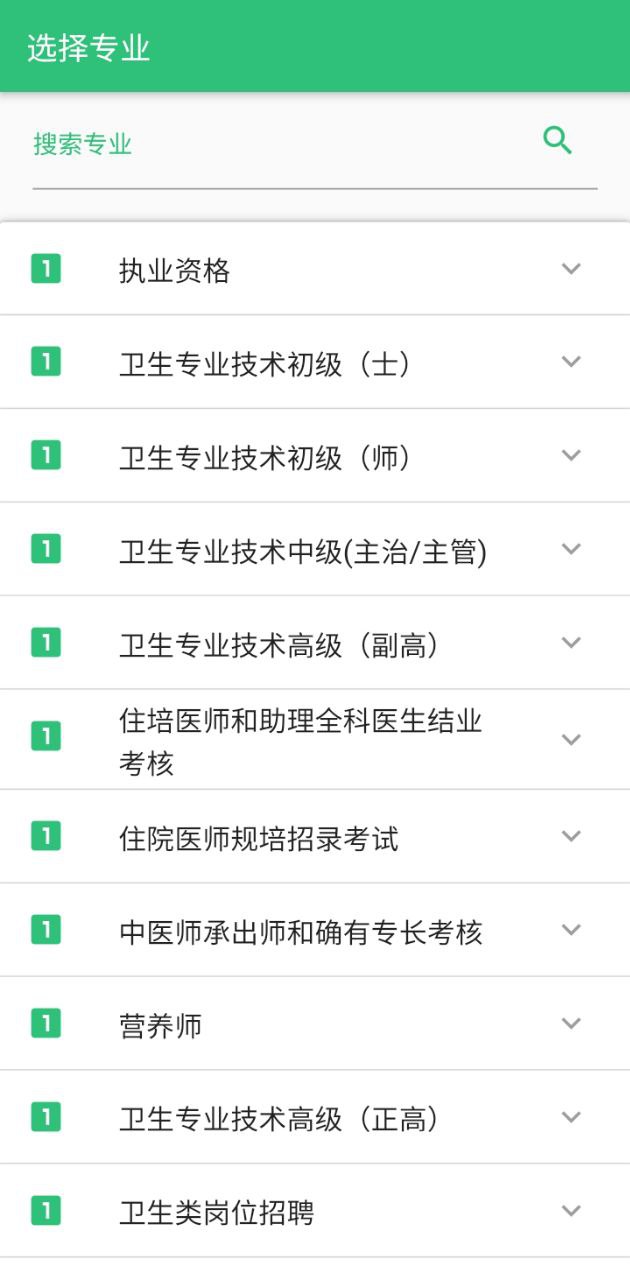Expand 住院医师规培招录考试
This screenshot has height=1280, width=630.
pos(571,836)
